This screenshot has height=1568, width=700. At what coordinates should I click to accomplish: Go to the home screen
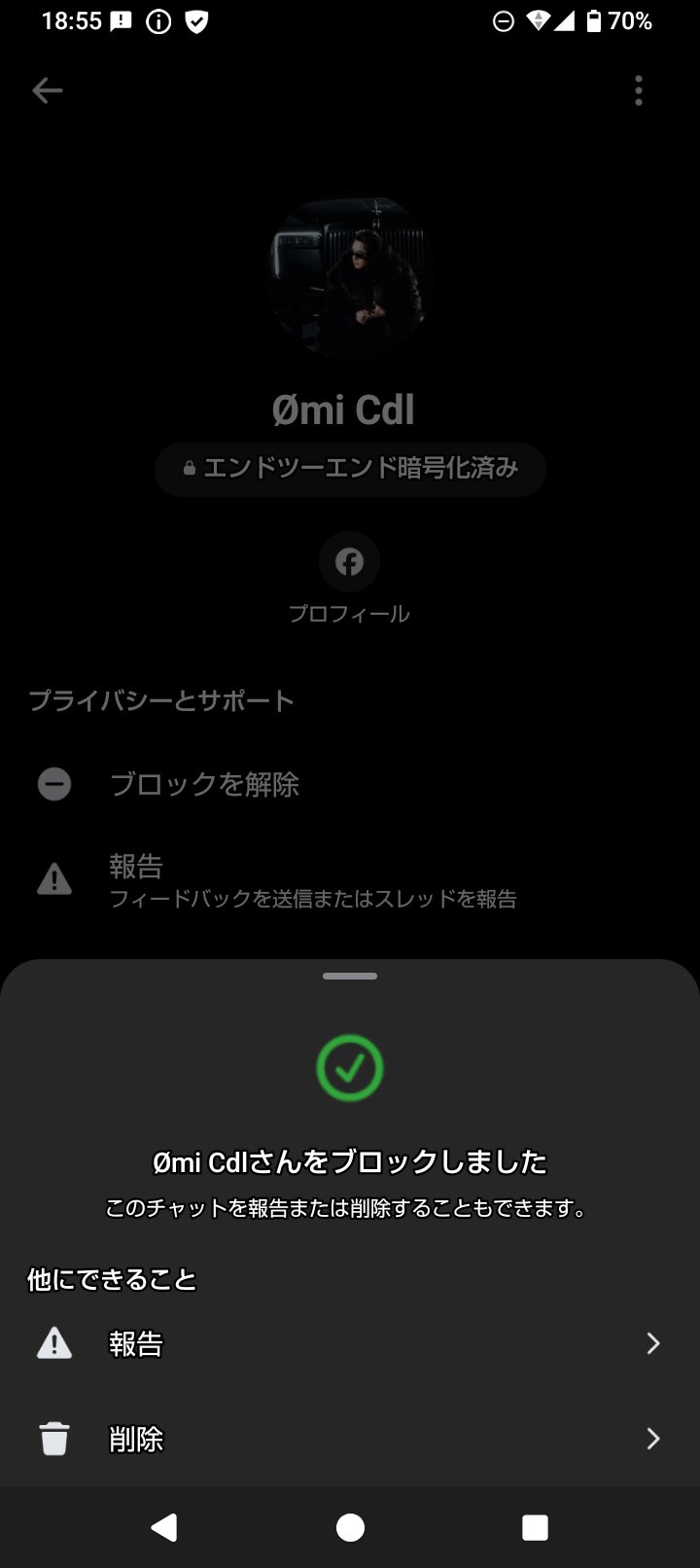pyautogui.click(x=350, y=1527)
